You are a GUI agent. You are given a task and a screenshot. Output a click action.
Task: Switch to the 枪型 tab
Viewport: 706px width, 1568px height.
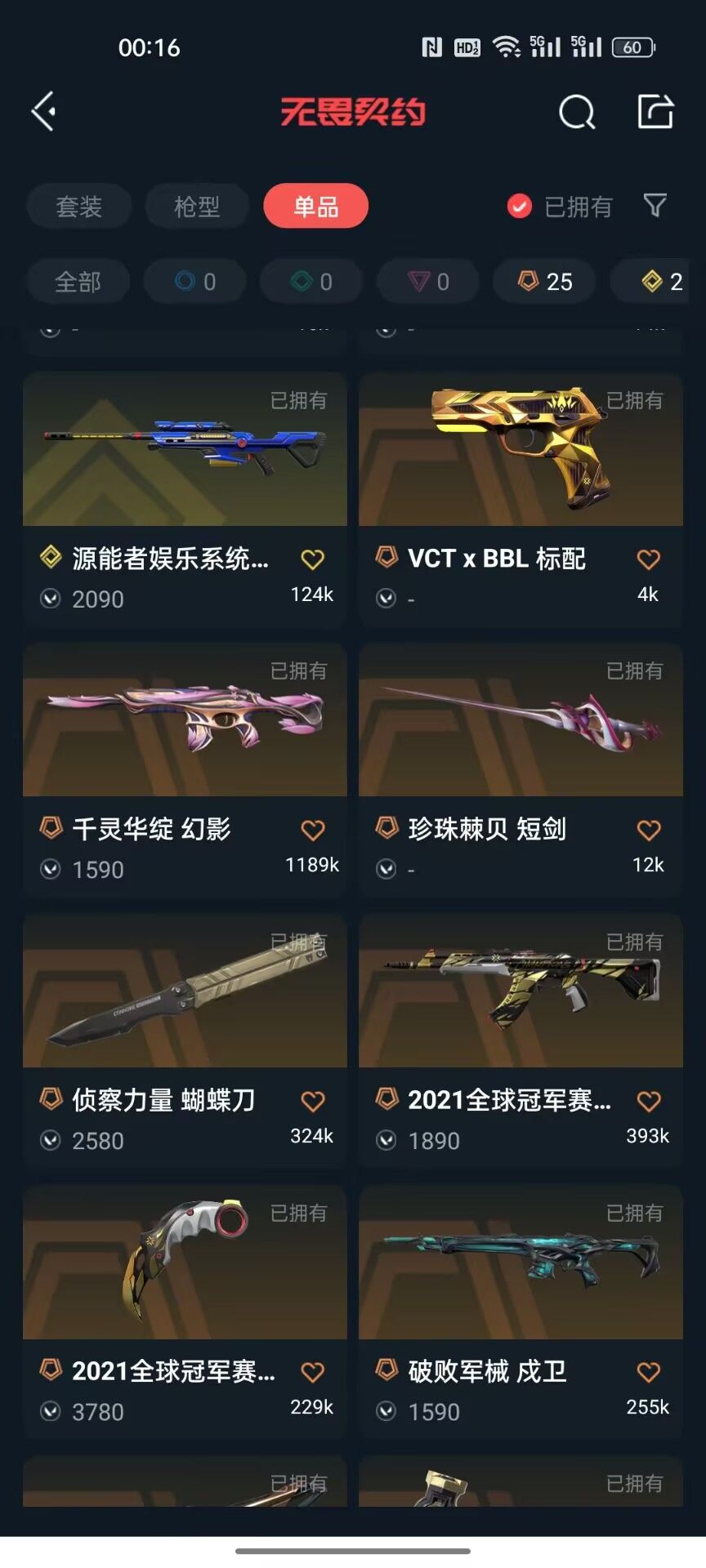point(197,207)
